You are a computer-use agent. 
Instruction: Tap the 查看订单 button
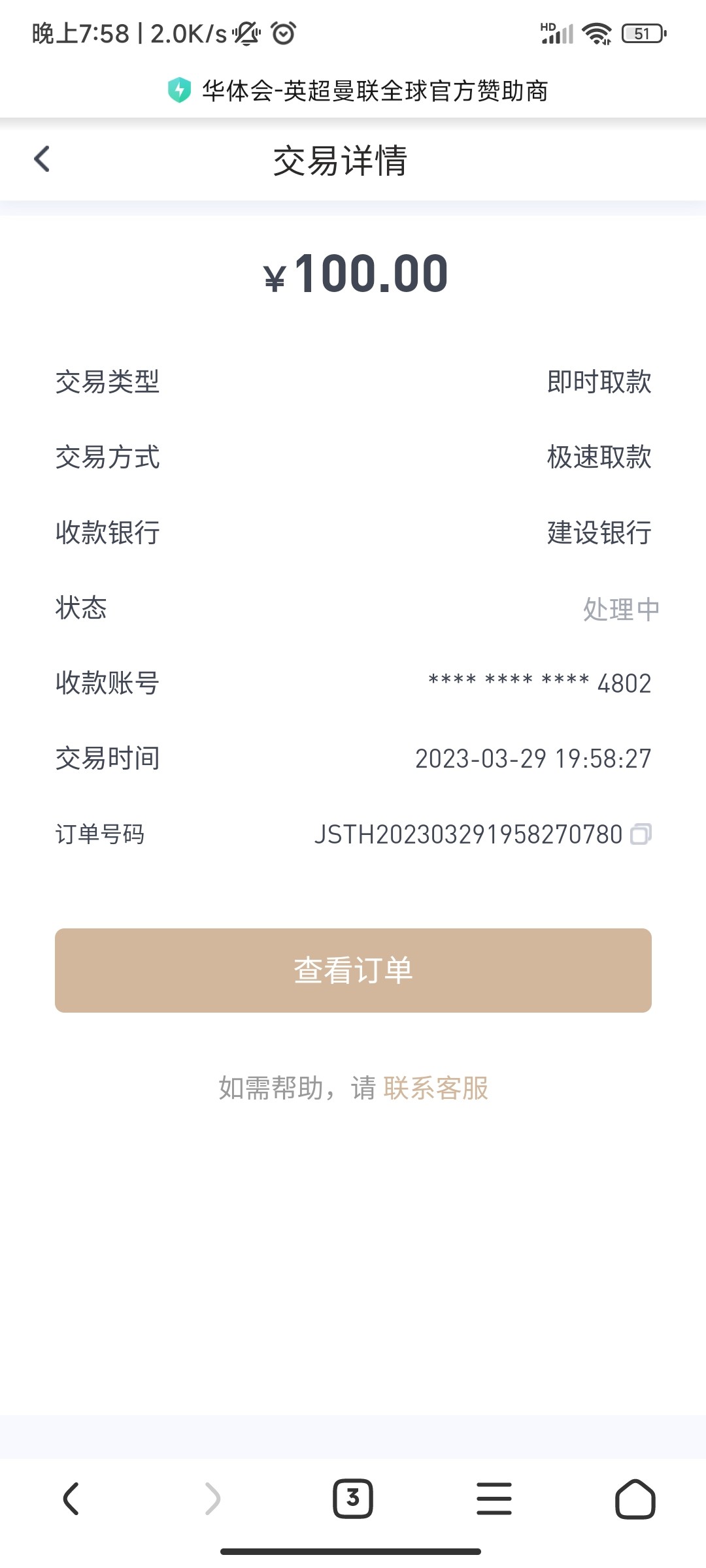click(x=353, y=970)
